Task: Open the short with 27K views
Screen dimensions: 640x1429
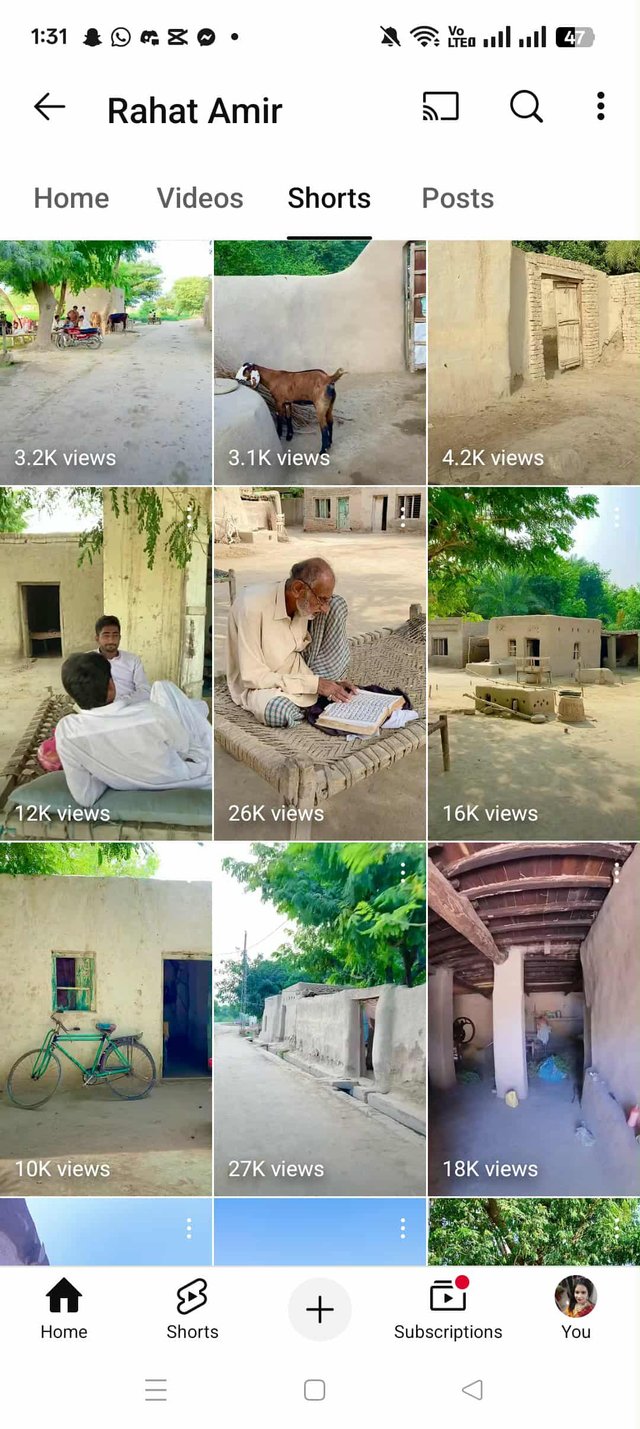Action: pyautogui.click(x=320, y=1018)
